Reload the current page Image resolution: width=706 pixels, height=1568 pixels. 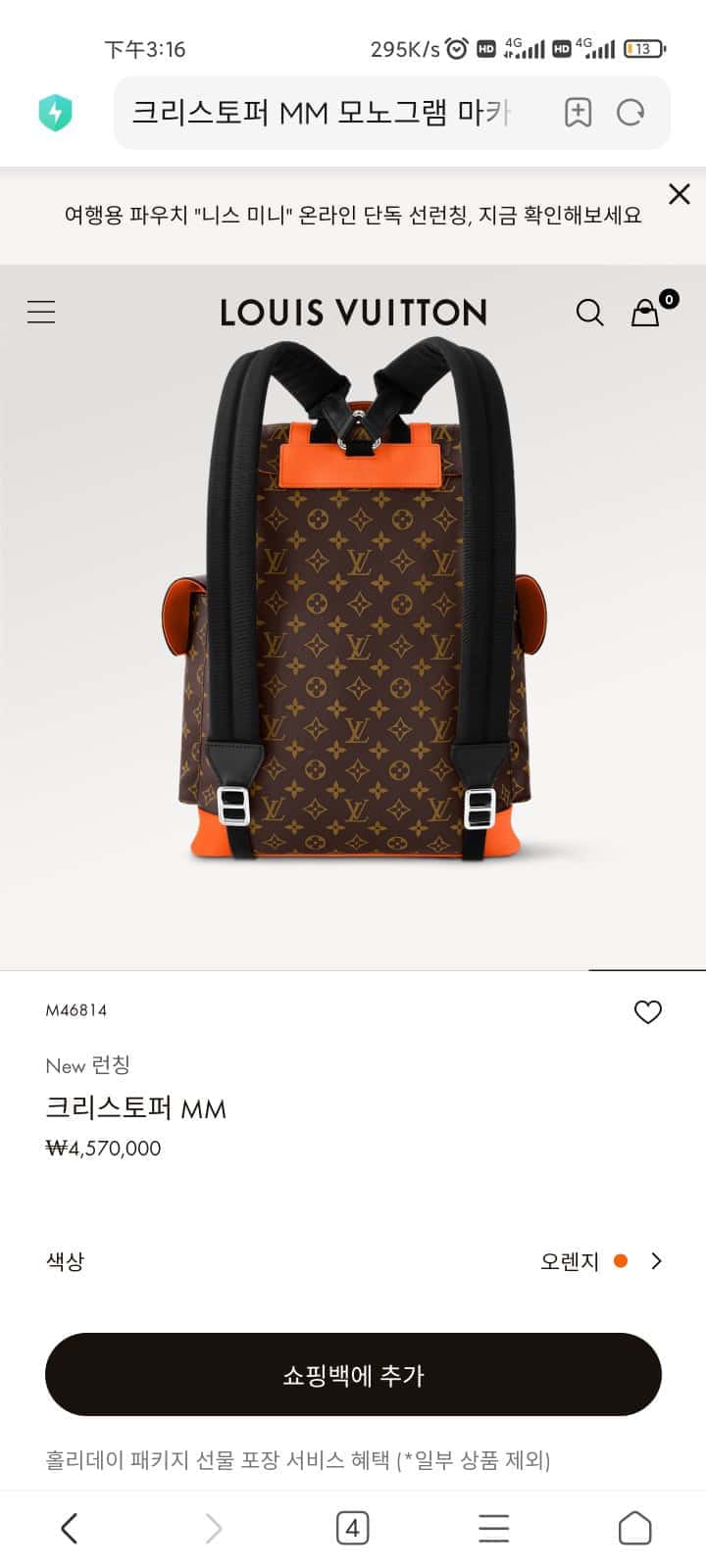(x=630, y=113)
